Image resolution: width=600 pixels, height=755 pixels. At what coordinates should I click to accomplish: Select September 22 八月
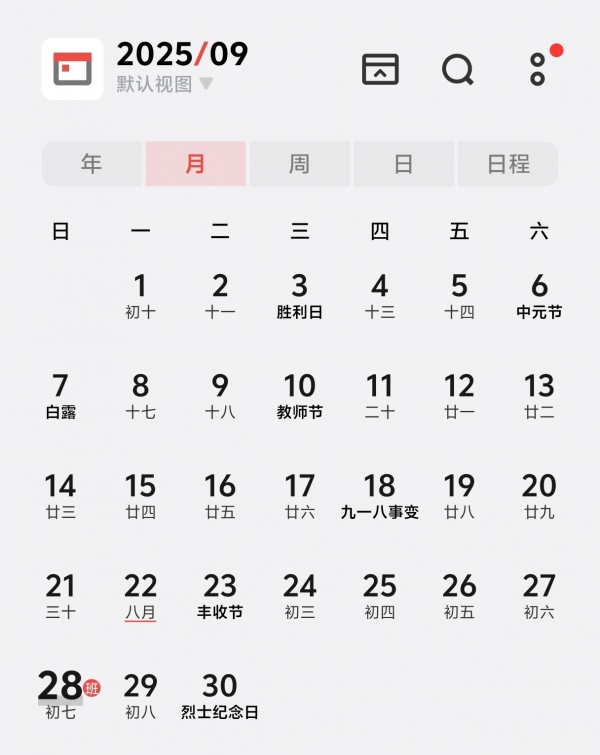pos(140,595)
